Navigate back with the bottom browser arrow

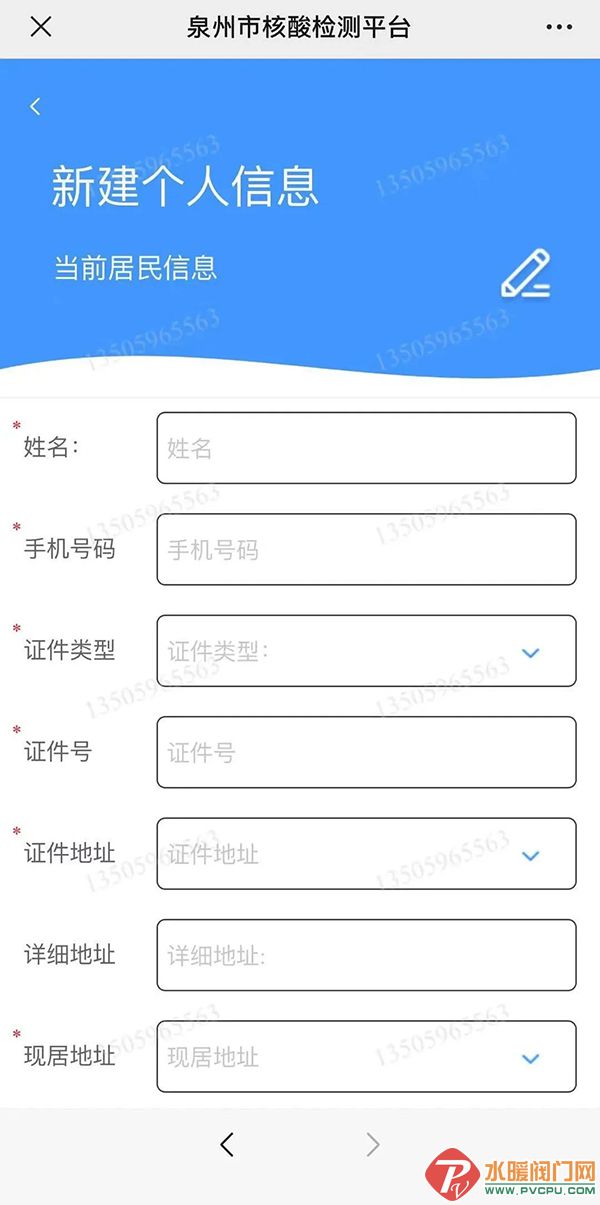[x=227, y=1145]
